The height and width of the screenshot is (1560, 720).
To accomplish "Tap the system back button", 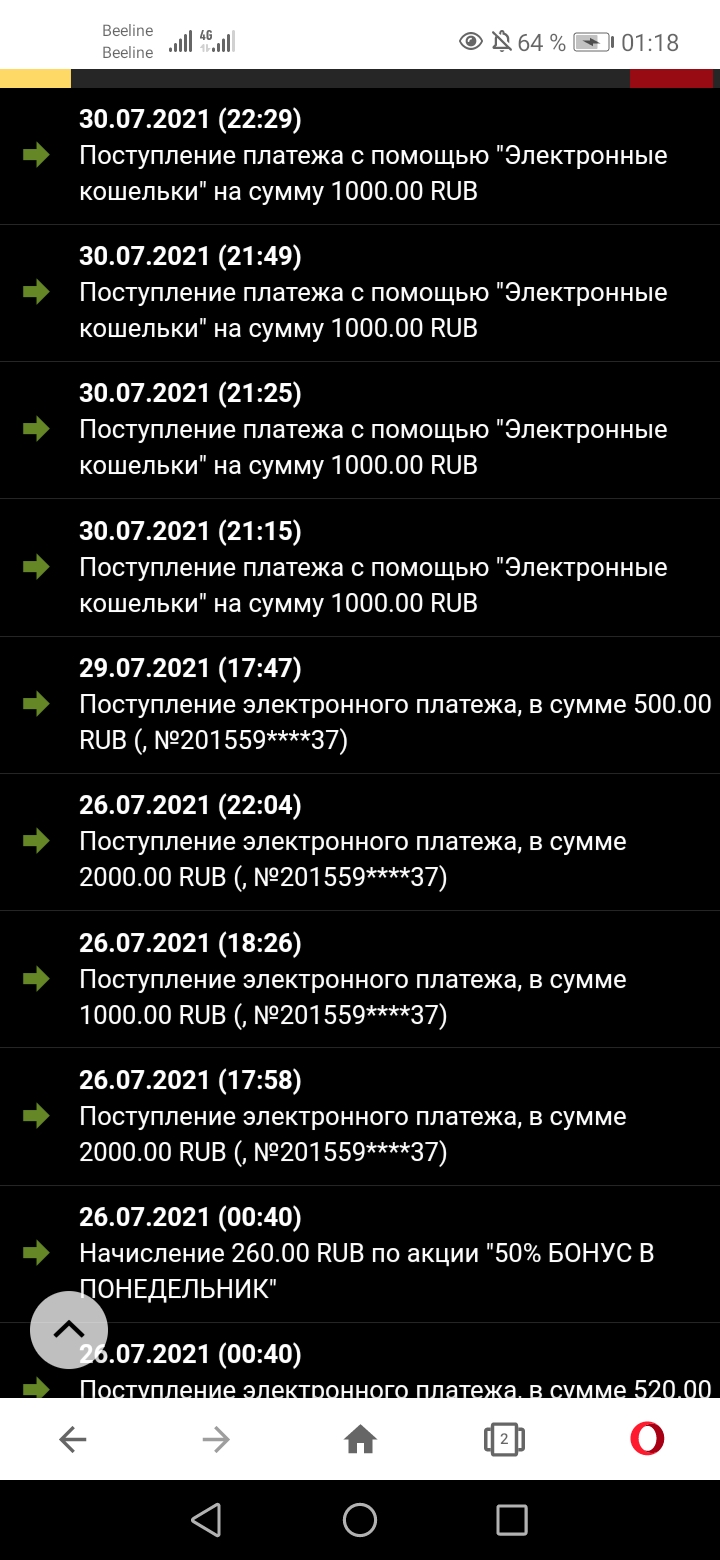I will [206, 1520].
